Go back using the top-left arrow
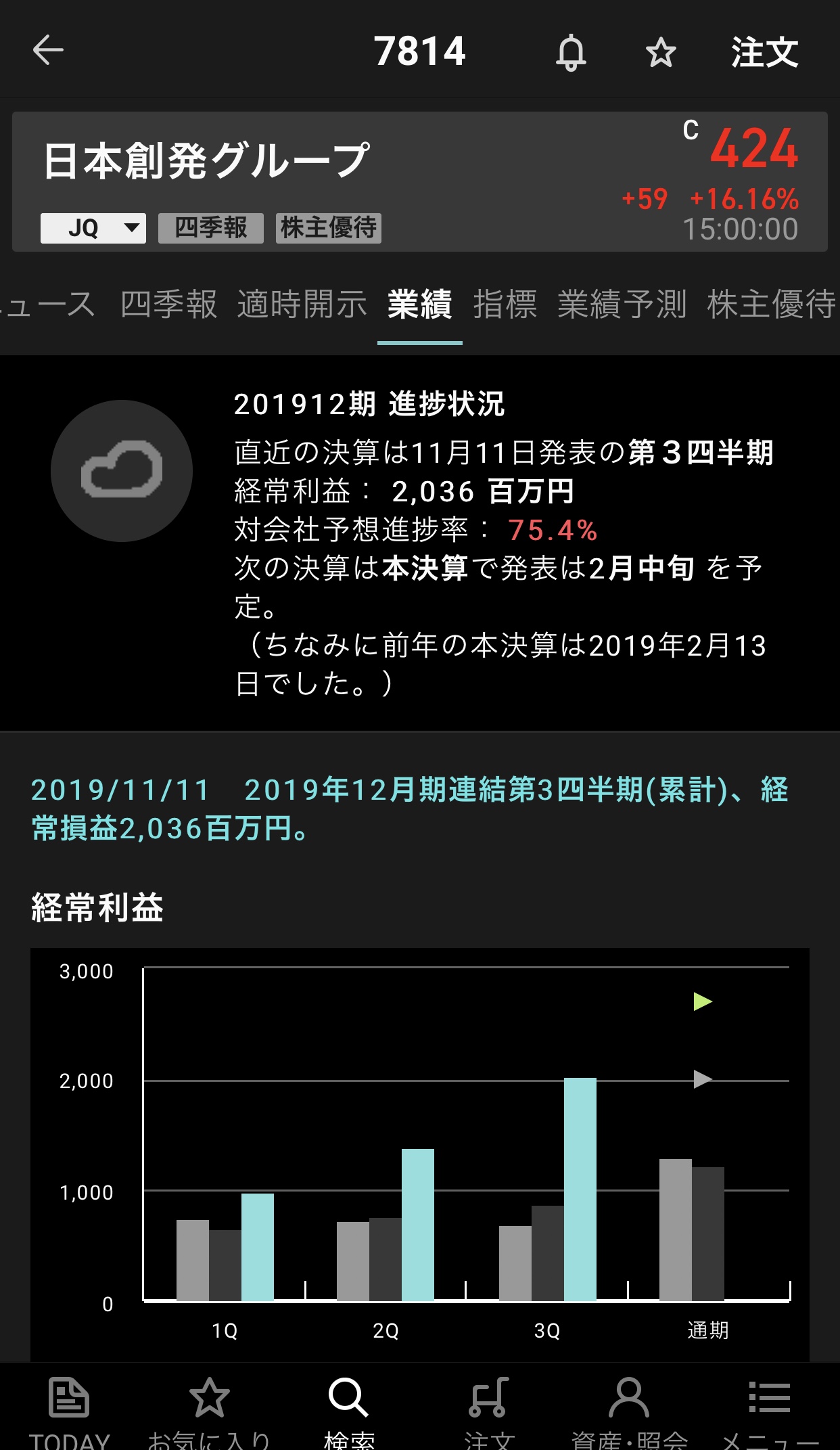 click(48, 51)
